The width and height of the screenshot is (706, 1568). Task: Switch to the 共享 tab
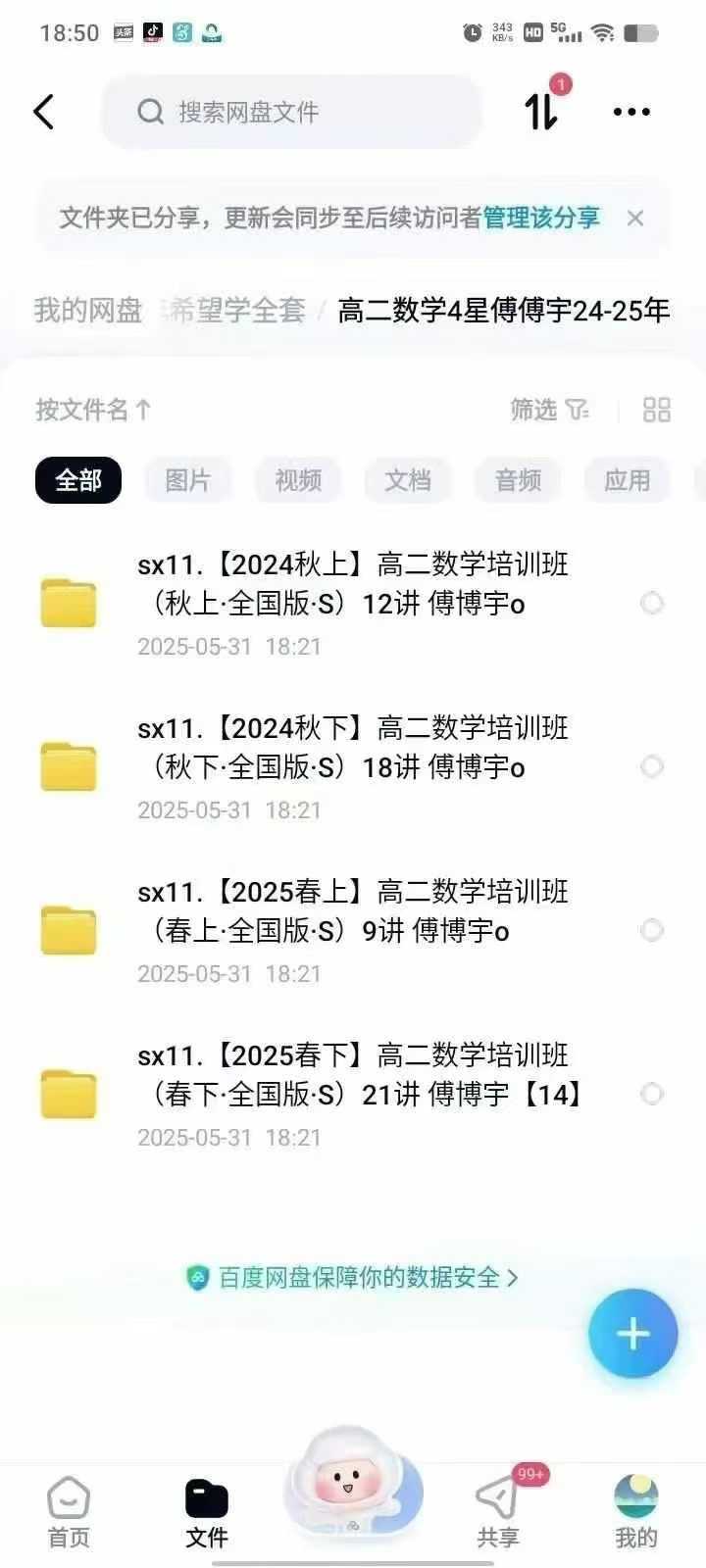coord(498,1513)
